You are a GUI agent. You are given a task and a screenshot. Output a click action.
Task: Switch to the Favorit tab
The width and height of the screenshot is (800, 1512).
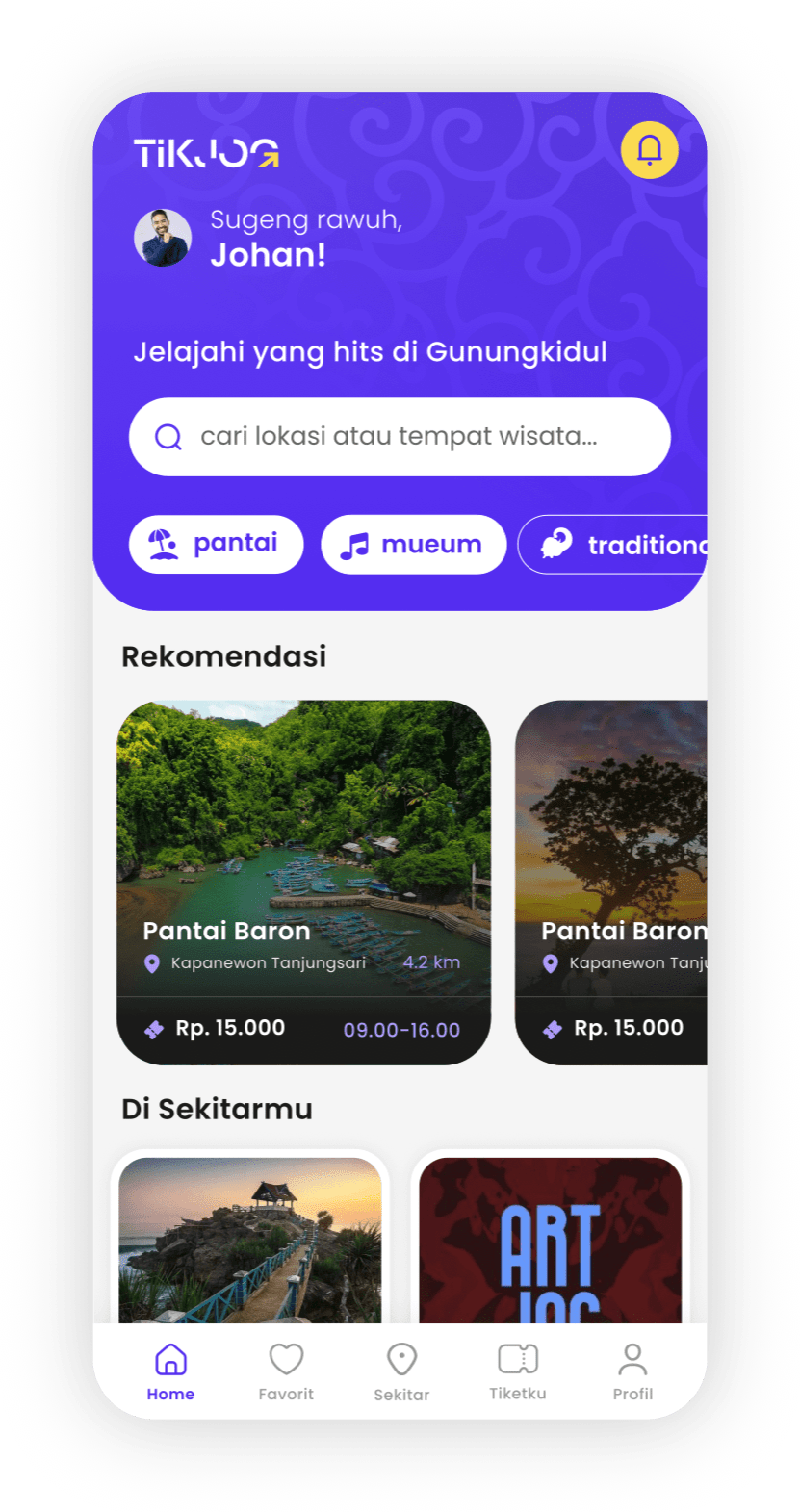(286, 1371)
